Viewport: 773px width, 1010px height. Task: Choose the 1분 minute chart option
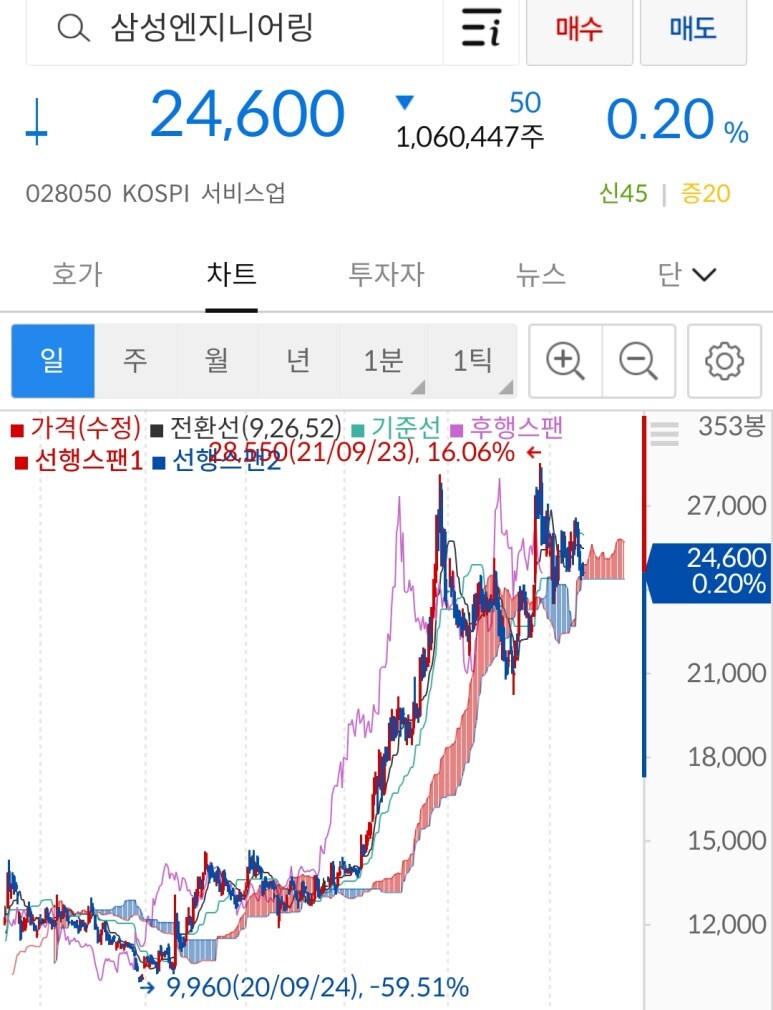coord(383,361)
